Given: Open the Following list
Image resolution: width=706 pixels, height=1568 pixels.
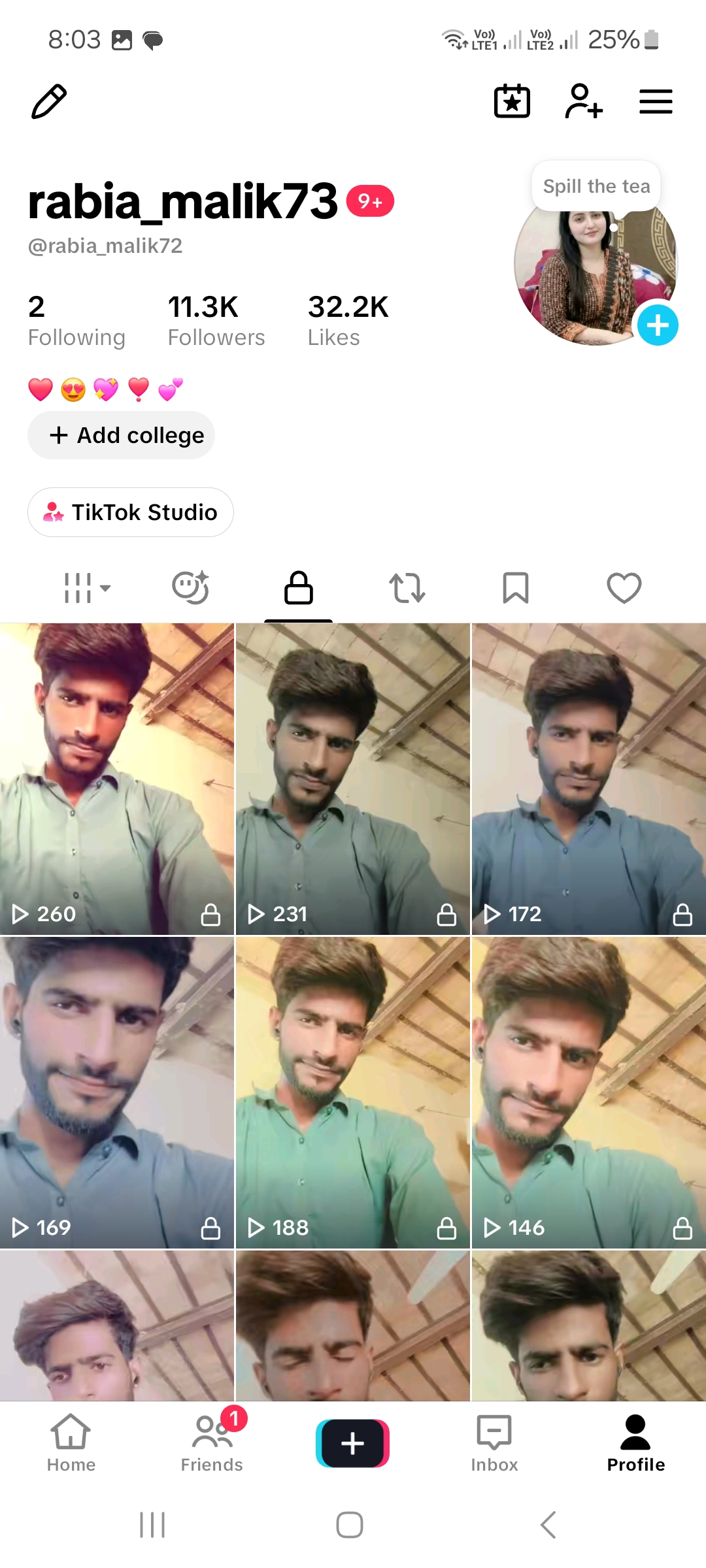Looking at the screenshot, I should [76, 321].
